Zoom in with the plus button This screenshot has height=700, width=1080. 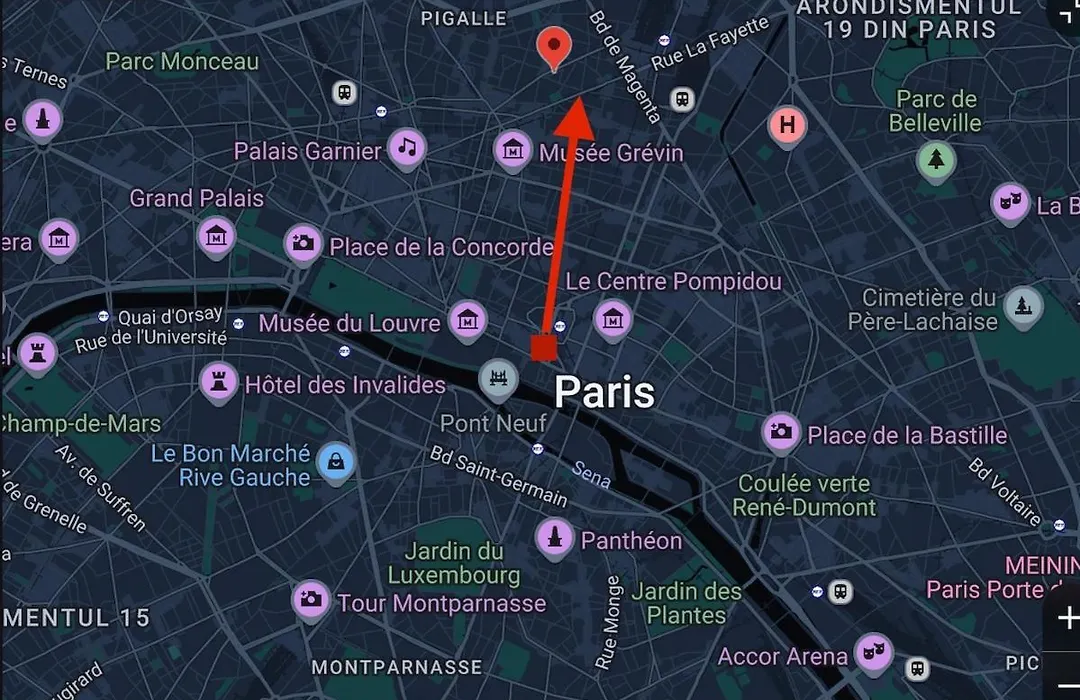point(1064,618)
